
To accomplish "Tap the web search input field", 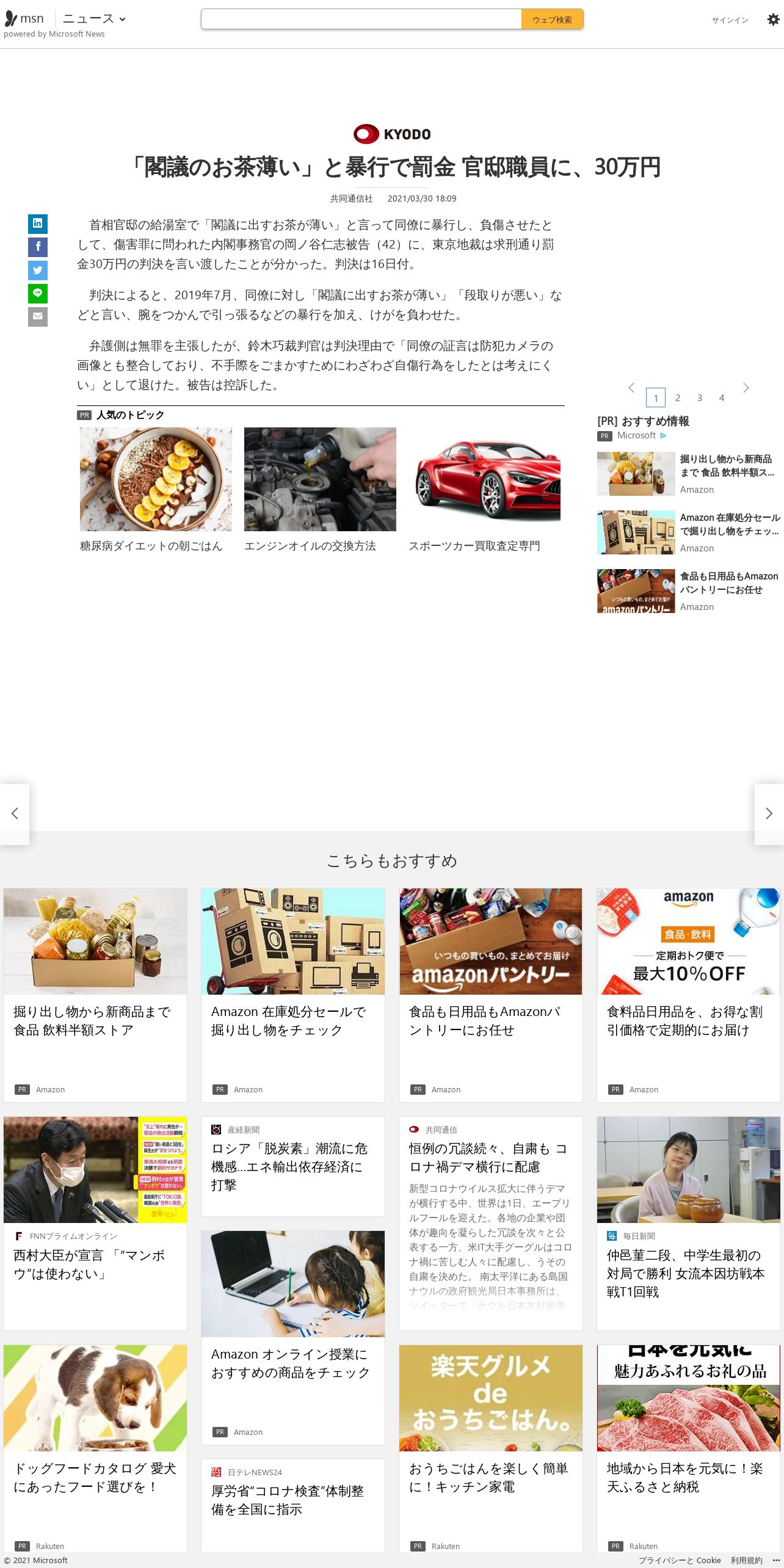I will 361,19.
